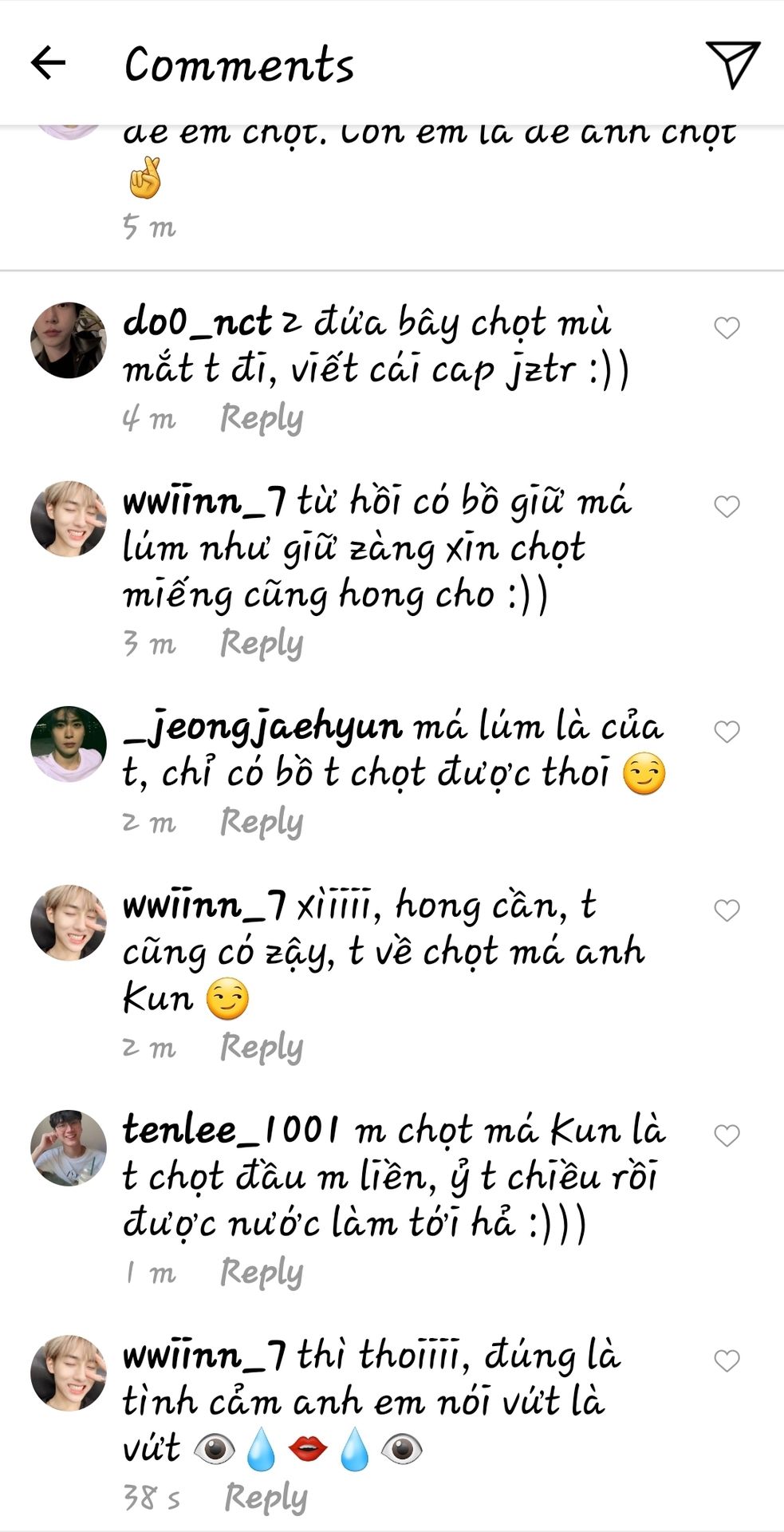784x1532 pixels.
Task: Open do0_nct's profile picture
Action: (69, 340)
